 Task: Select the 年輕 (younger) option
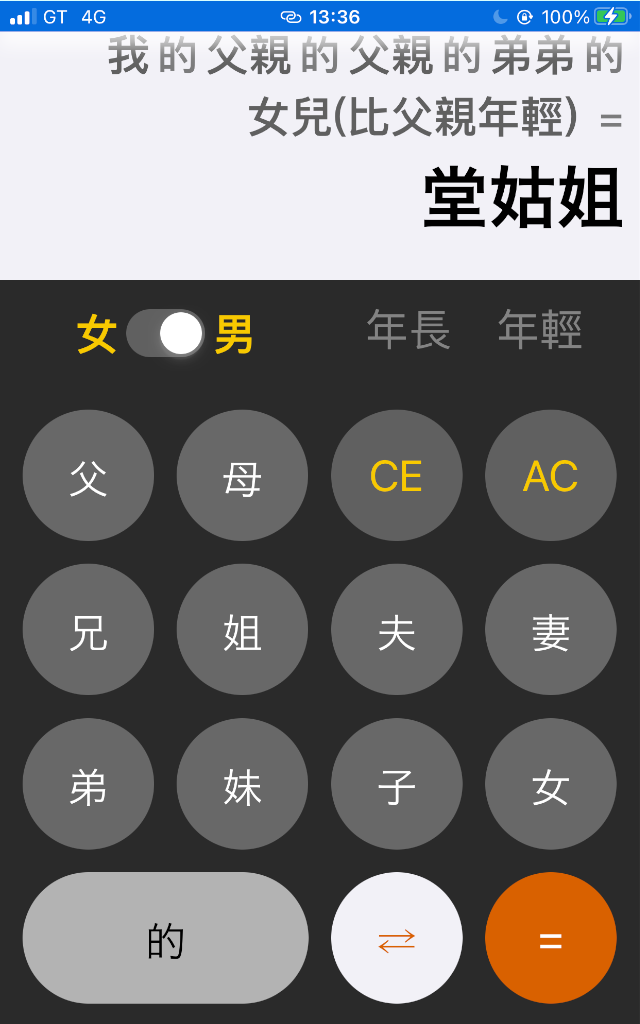coord(540,330)
